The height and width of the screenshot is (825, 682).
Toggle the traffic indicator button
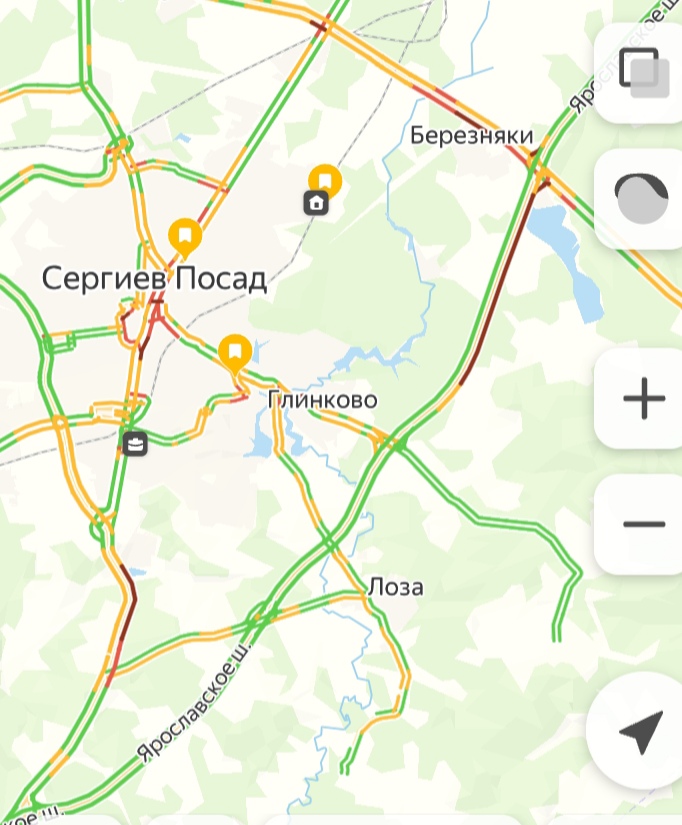tap(642, 198)
